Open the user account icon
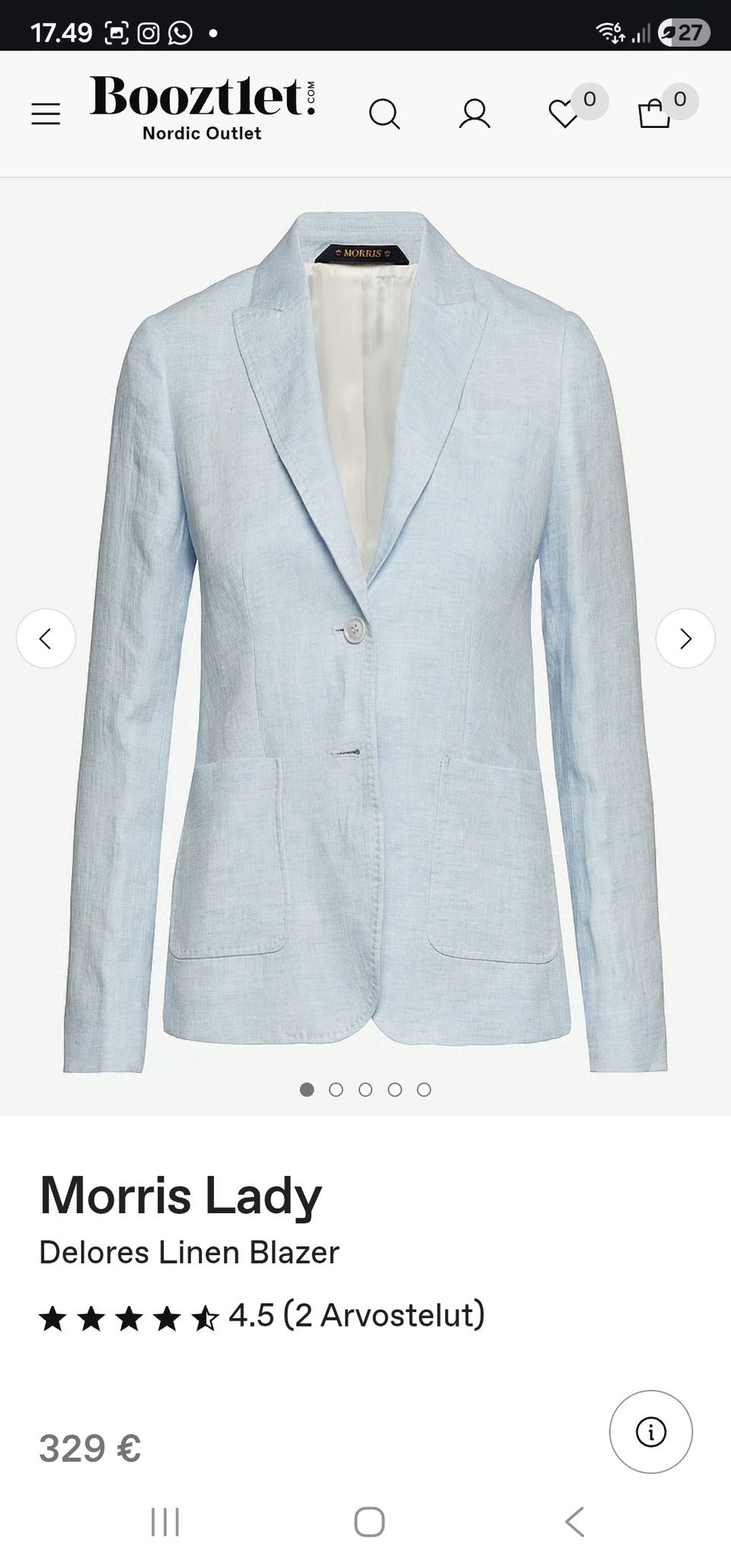Image resolution: width=731 pixels, height=1568 pixels. pos(474,114)
